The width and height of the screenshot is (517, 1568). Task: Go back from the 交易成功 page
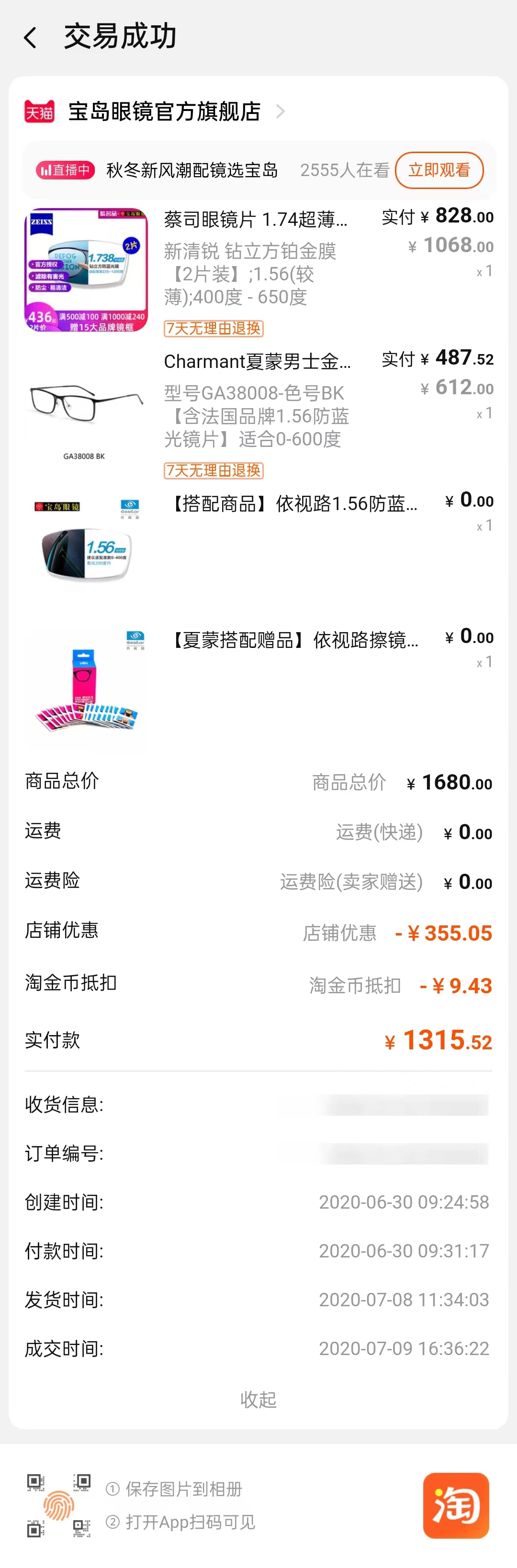(x=31, y=38)
